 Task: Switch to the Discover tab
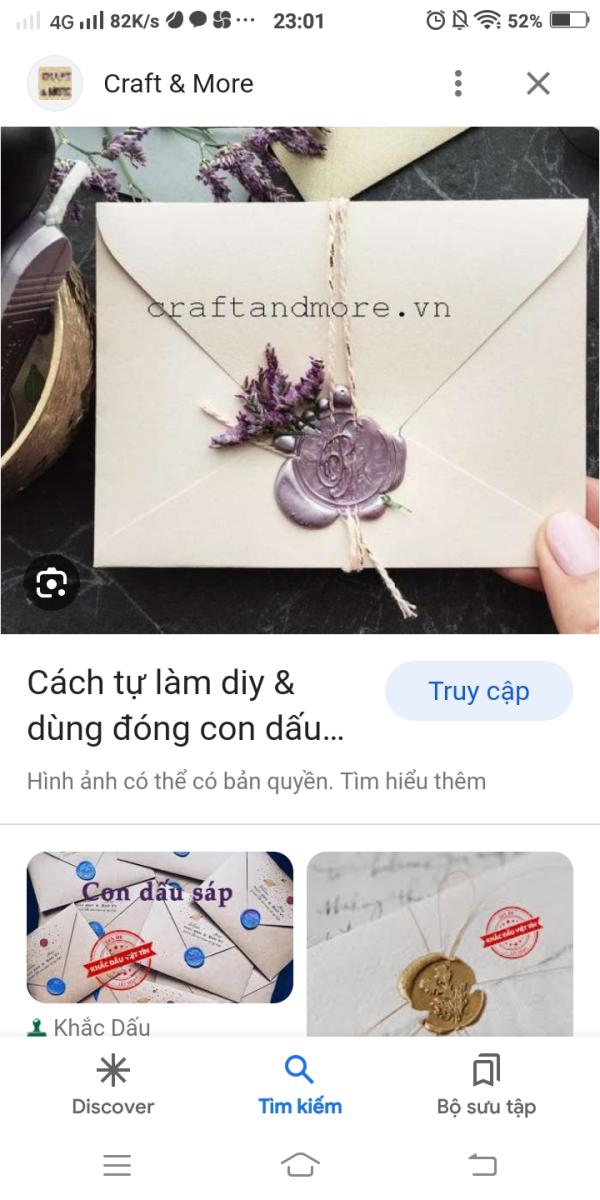coord(113,1086)
